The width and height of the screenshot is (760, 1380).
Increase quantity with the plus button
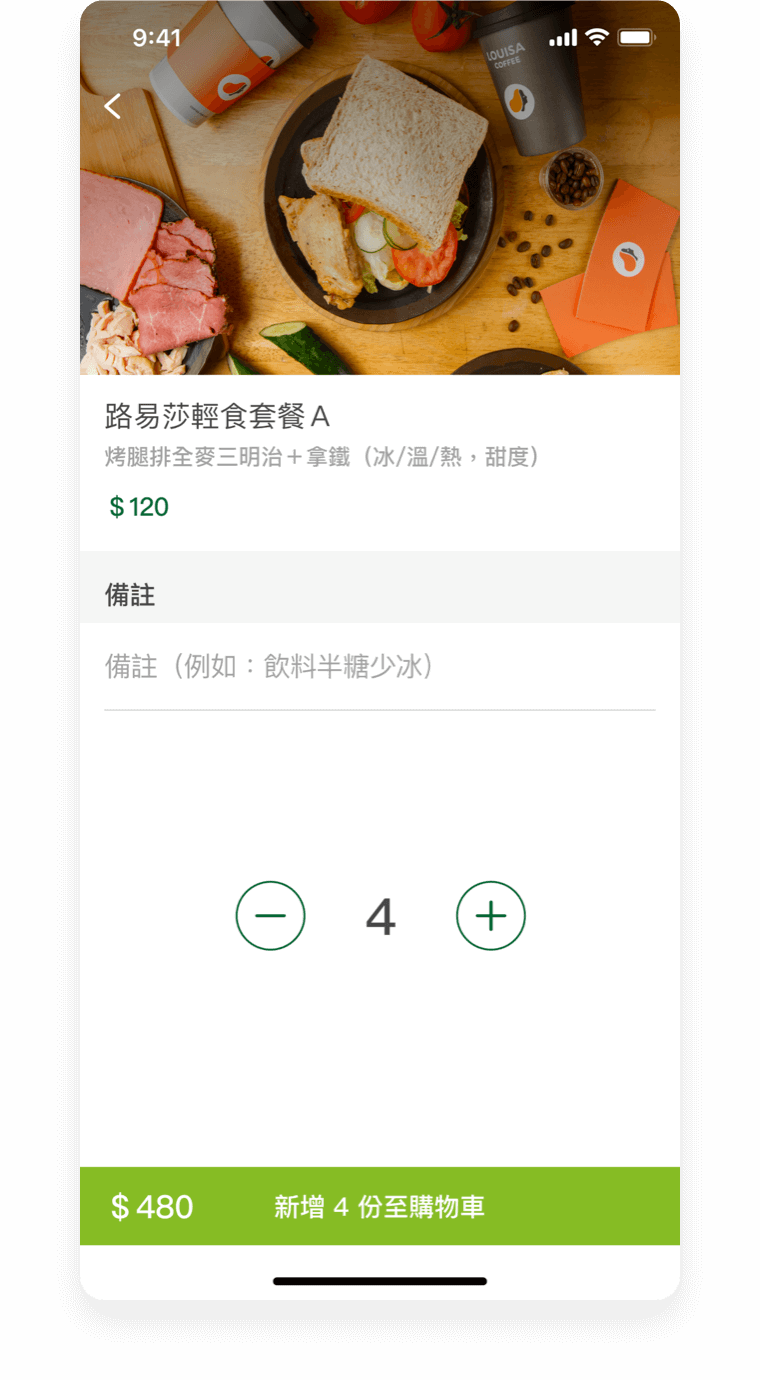pos(491,916)
